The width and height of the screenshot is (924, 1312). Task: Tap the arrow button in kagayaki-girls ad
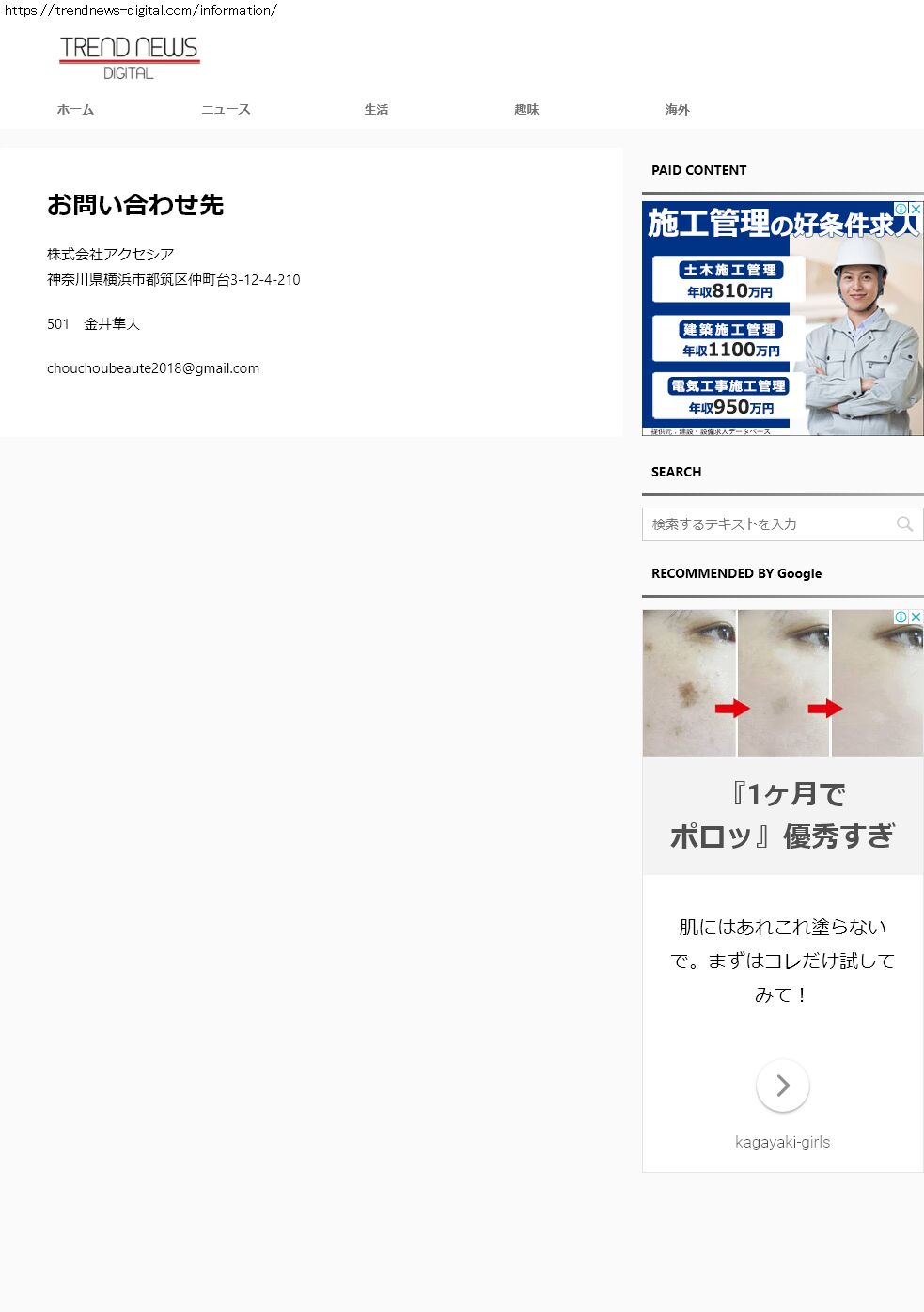tap(782, 1086)
